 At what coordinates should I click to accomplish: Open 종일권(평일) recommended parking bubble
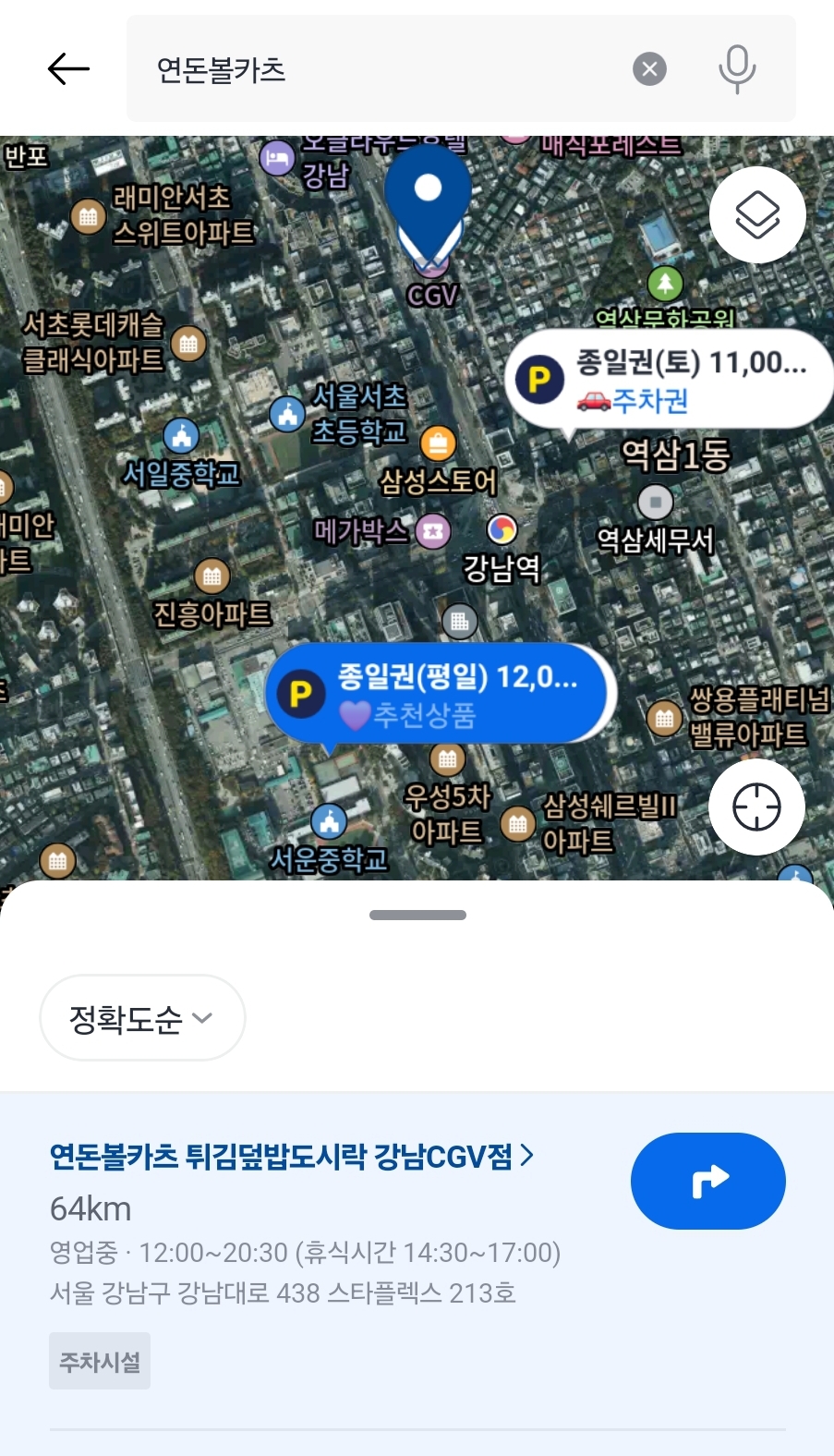[x=440, y=694]
